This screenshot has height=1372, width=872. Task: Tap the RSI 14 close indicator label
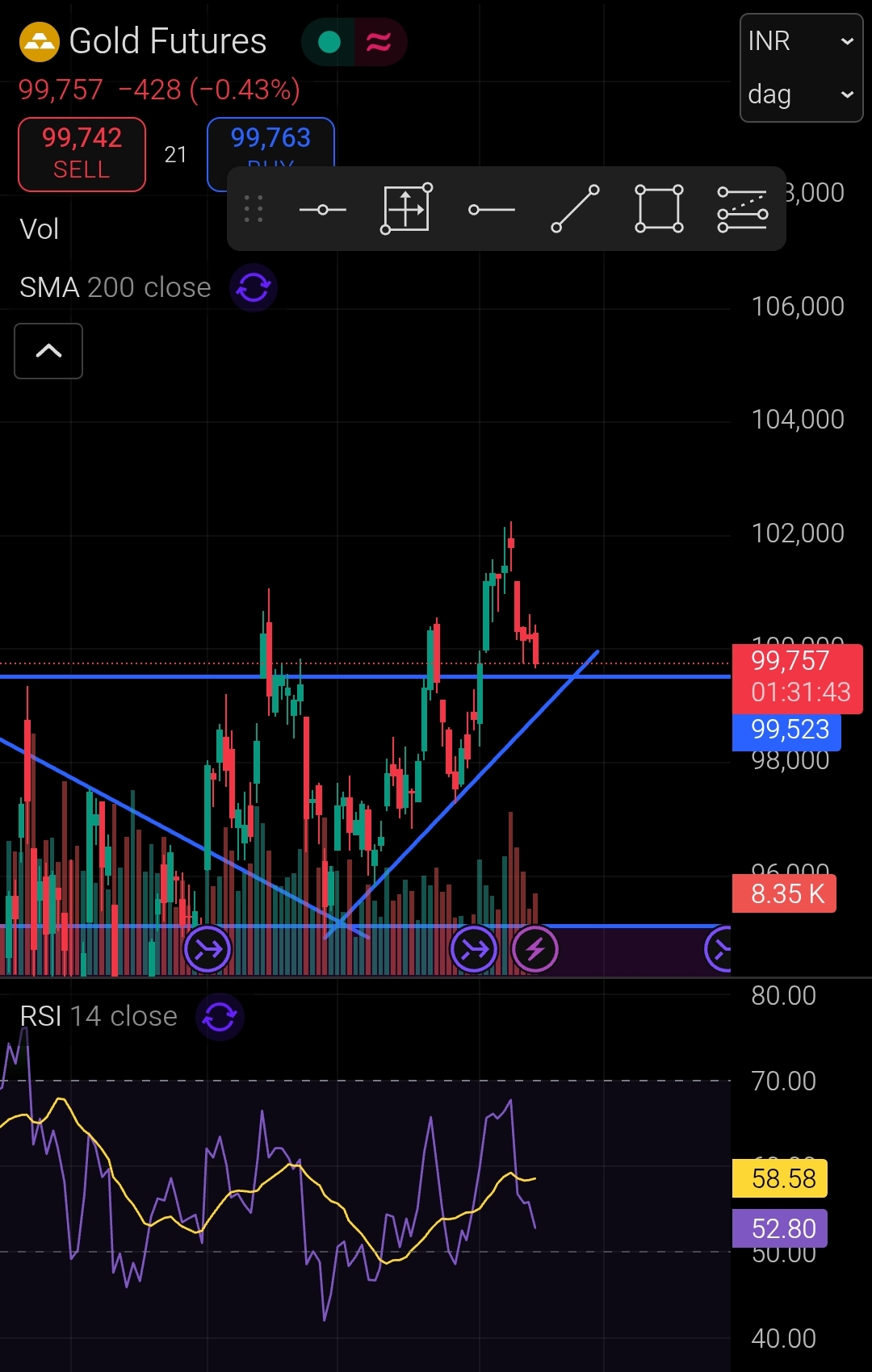[x=98, y=1016]
